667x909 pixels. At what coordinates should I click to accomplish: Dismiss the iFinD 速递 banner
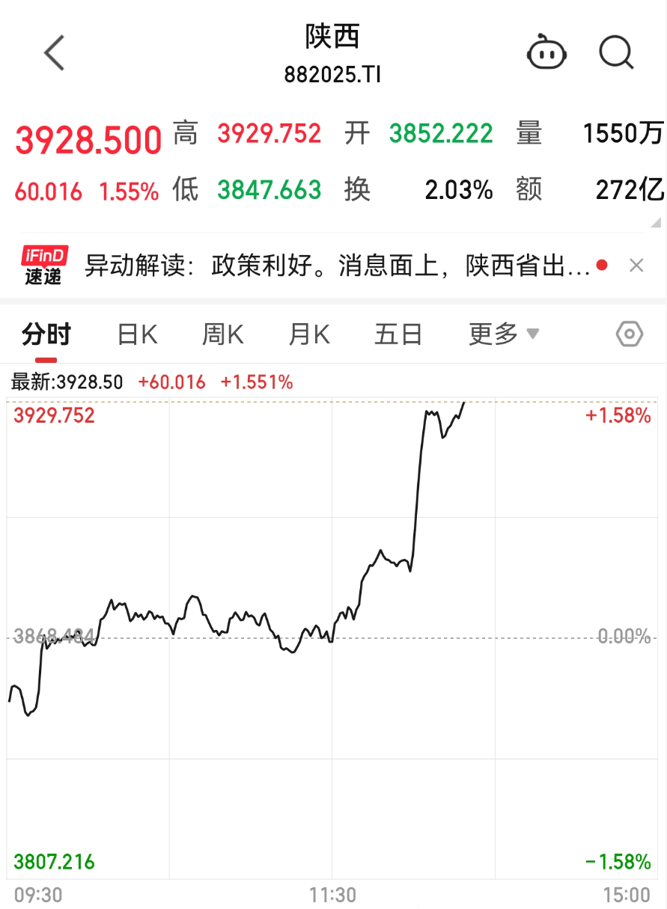click(x=636, y=266)
